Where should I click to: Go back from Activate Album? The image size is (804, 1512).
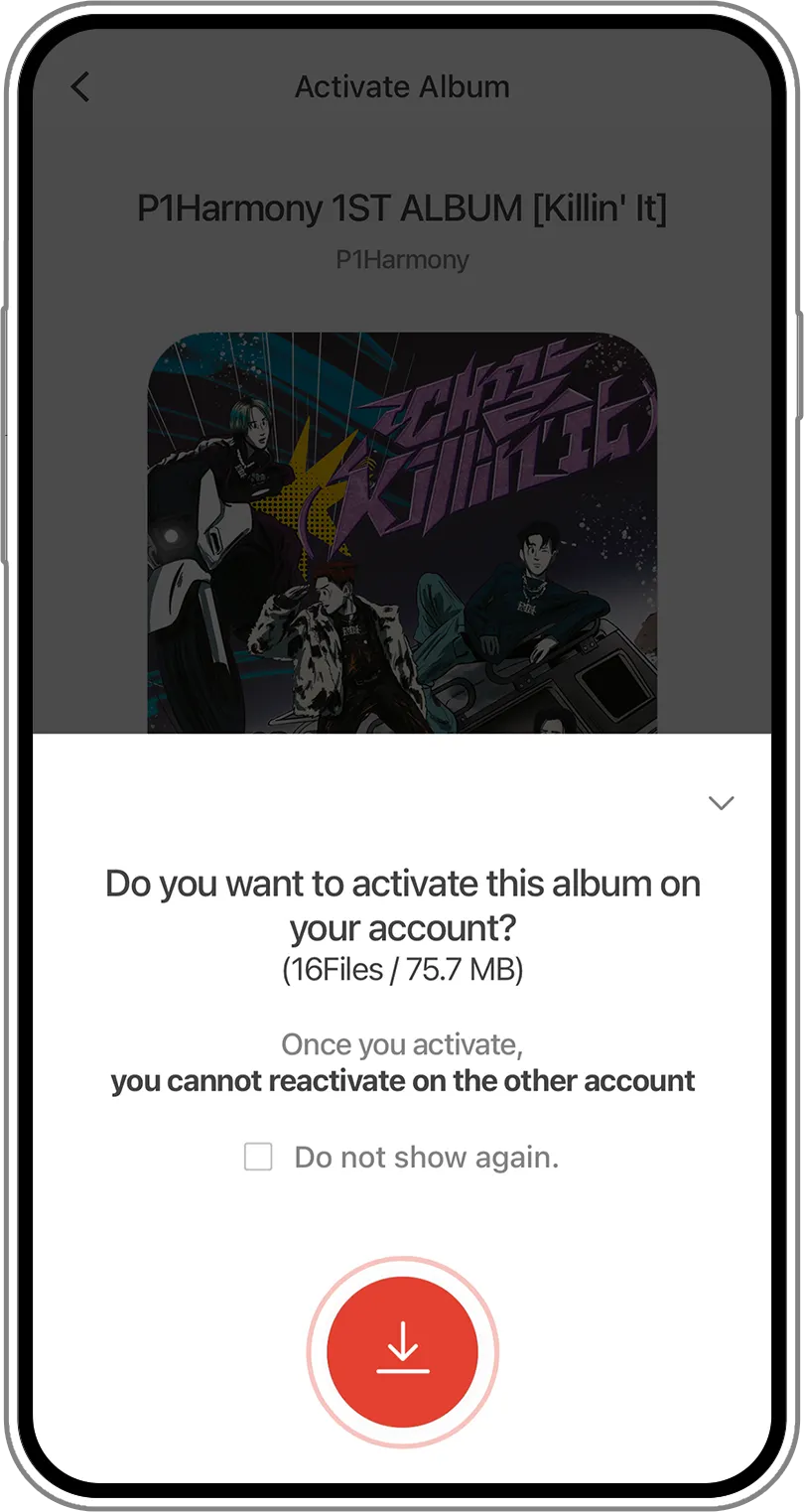pyautogui.click(x=80, y=87)
